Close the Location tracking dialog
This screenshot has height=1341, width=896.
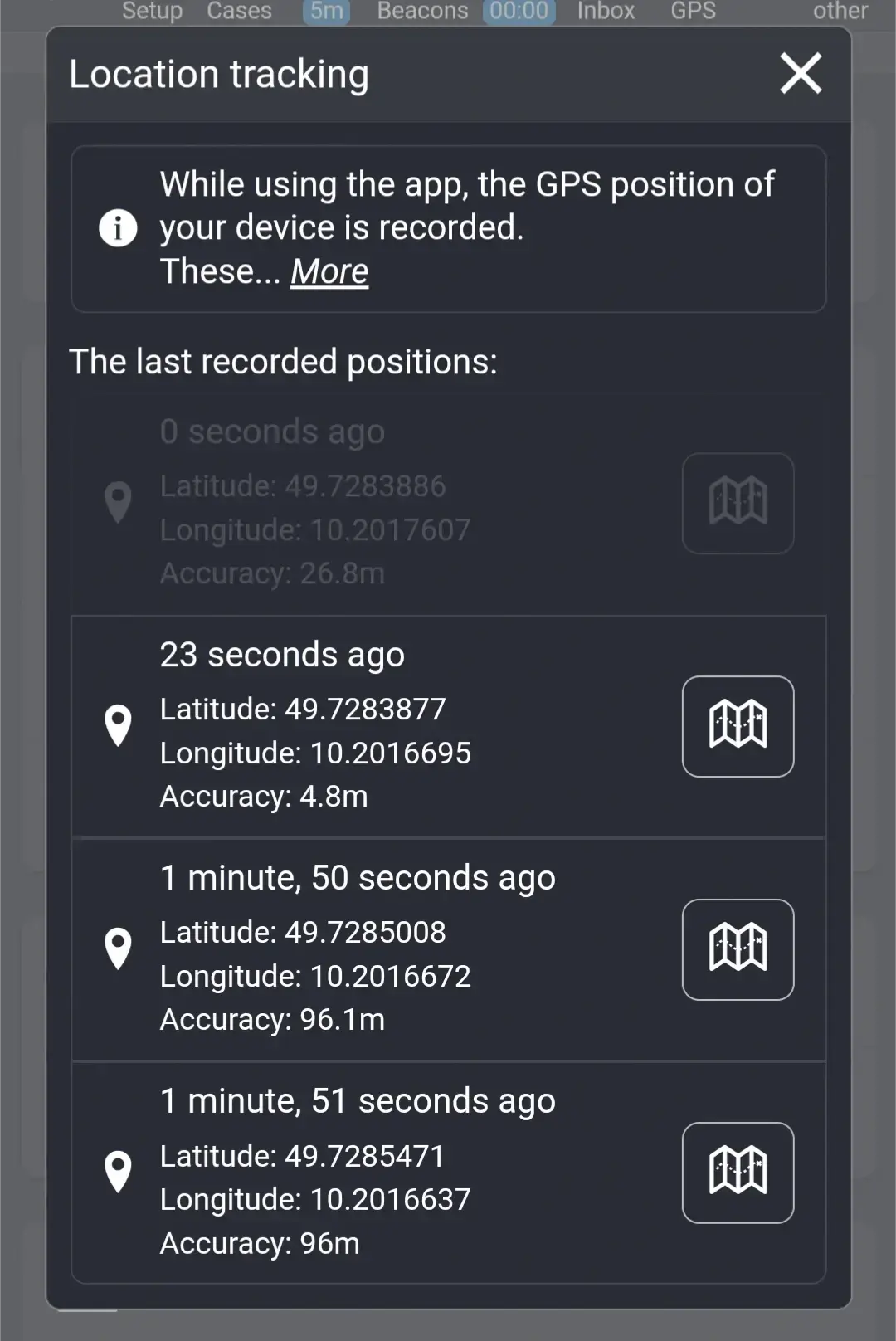(x=799, y=73)
